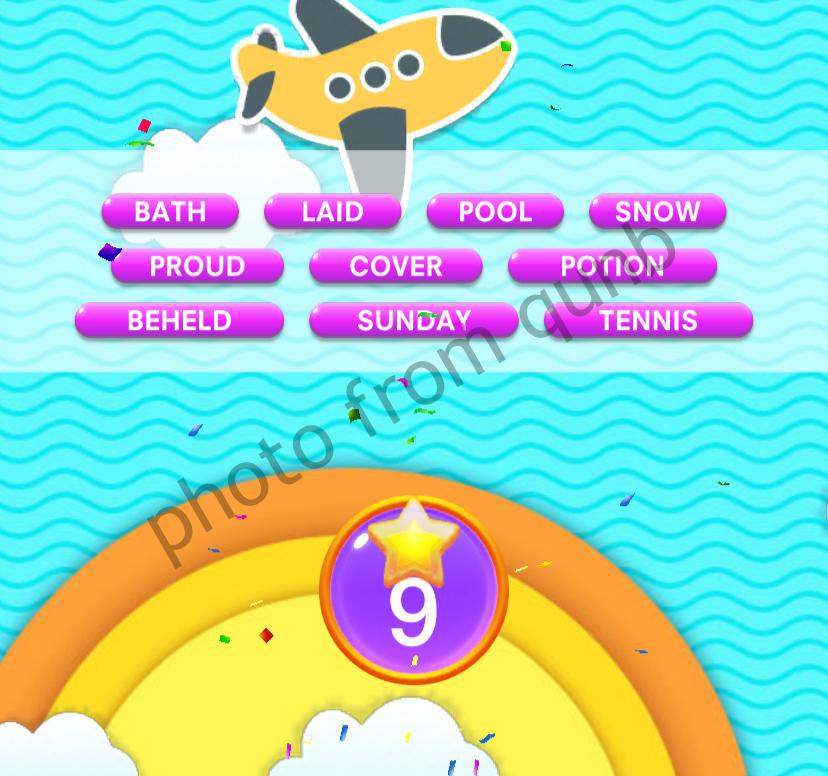Tap the POTION word pill
828x776 pixels.
612,266
